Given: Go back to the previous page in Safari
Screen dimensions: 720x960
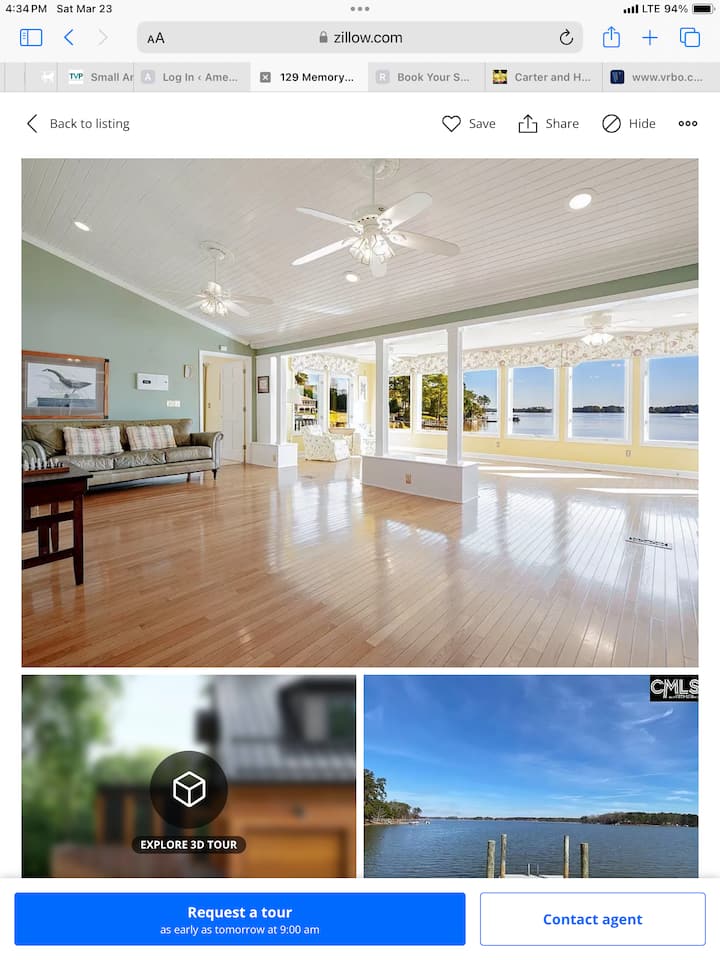Looking at the screenshot, I should click(69, 38).
